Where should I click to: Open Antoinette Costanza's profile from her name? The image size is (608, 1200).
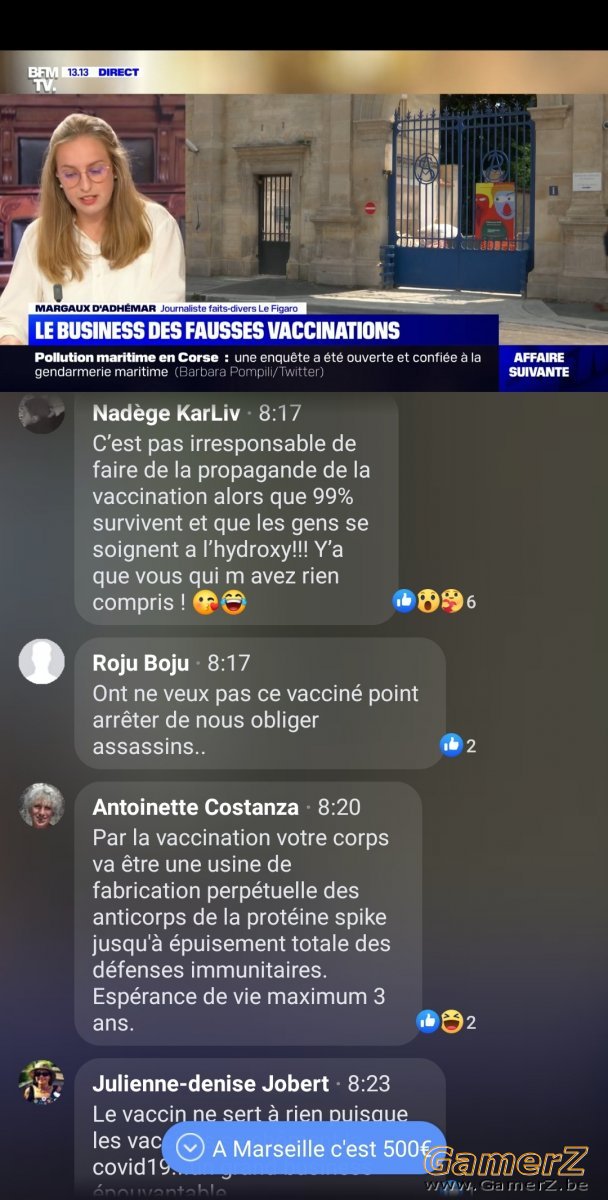195,807
